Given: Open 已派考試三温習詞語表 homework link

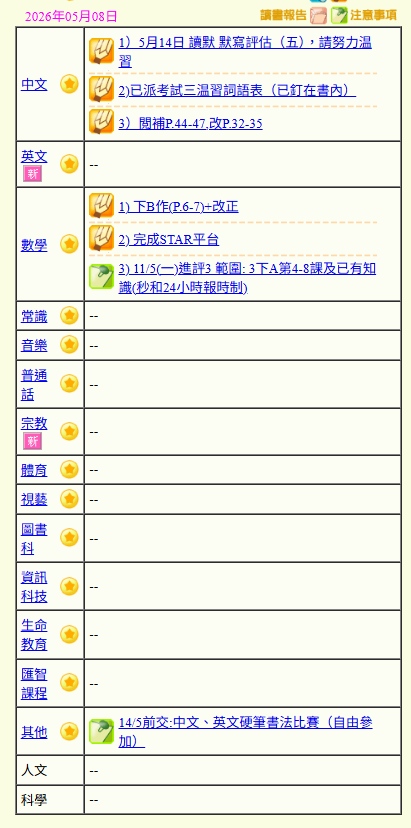Looking at the screenshot, I should click(237, 91).
